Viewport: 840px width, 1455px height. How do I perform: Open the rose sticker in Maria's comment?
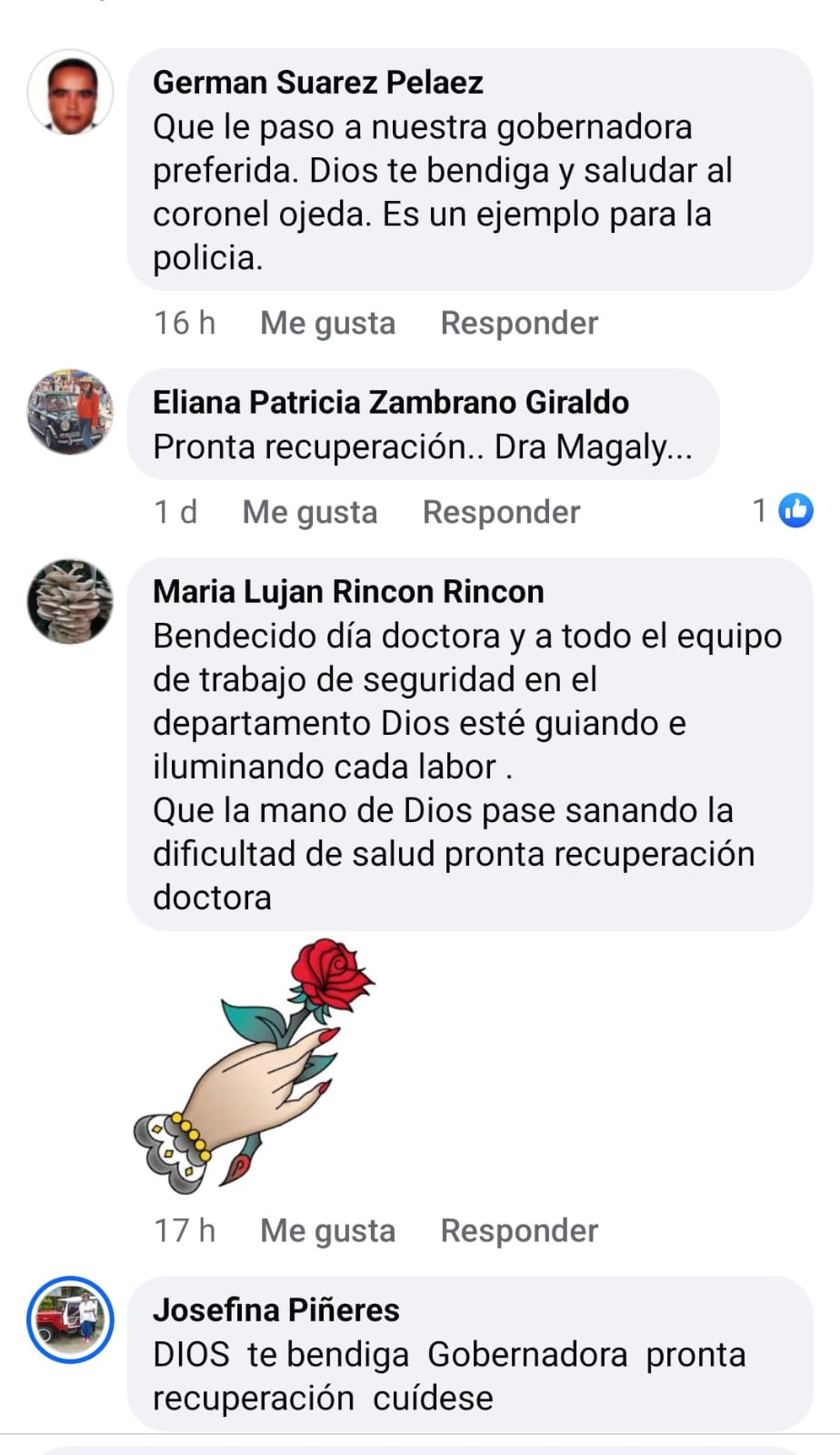click(255, 1067)
